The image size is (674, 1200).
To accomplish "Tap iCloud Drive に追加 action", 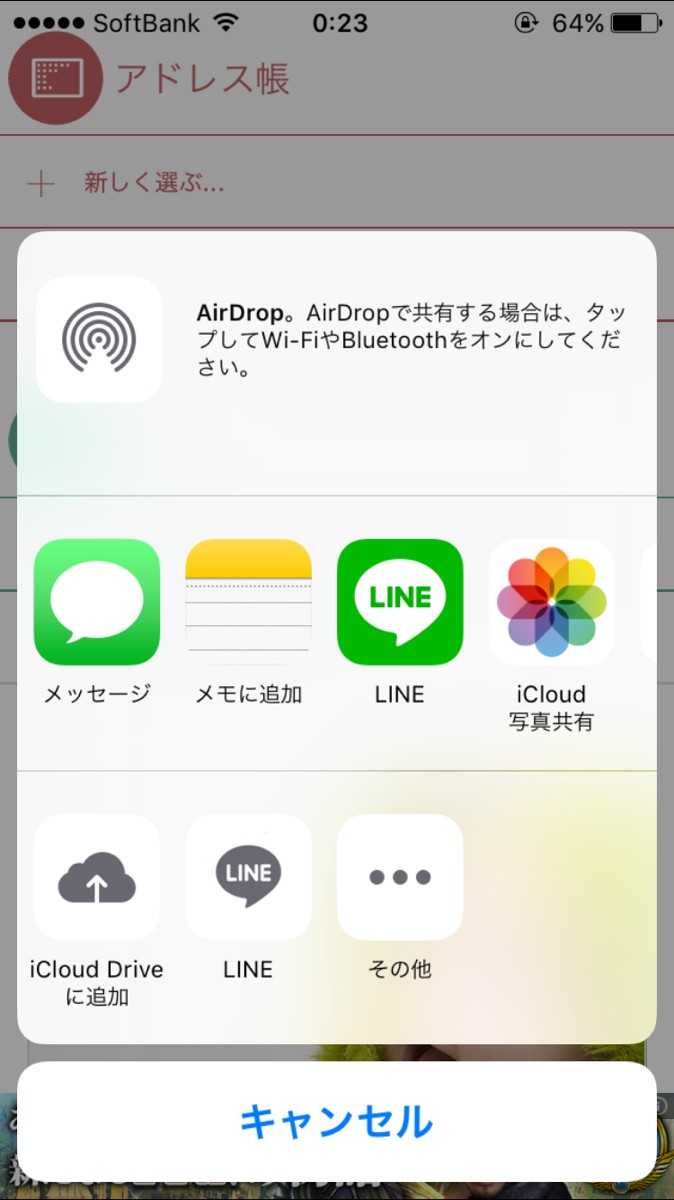I will 97,877.
